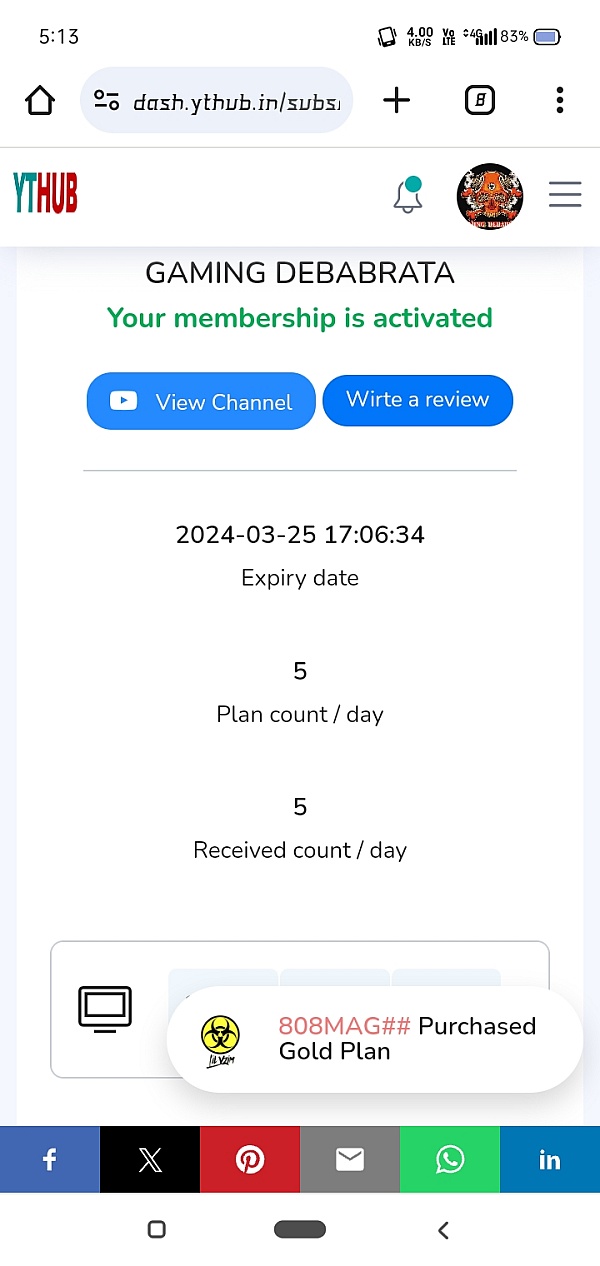Viewport: 600px width, 1266px height.
Task: Share page on X
Action: tap(150, 1159)
